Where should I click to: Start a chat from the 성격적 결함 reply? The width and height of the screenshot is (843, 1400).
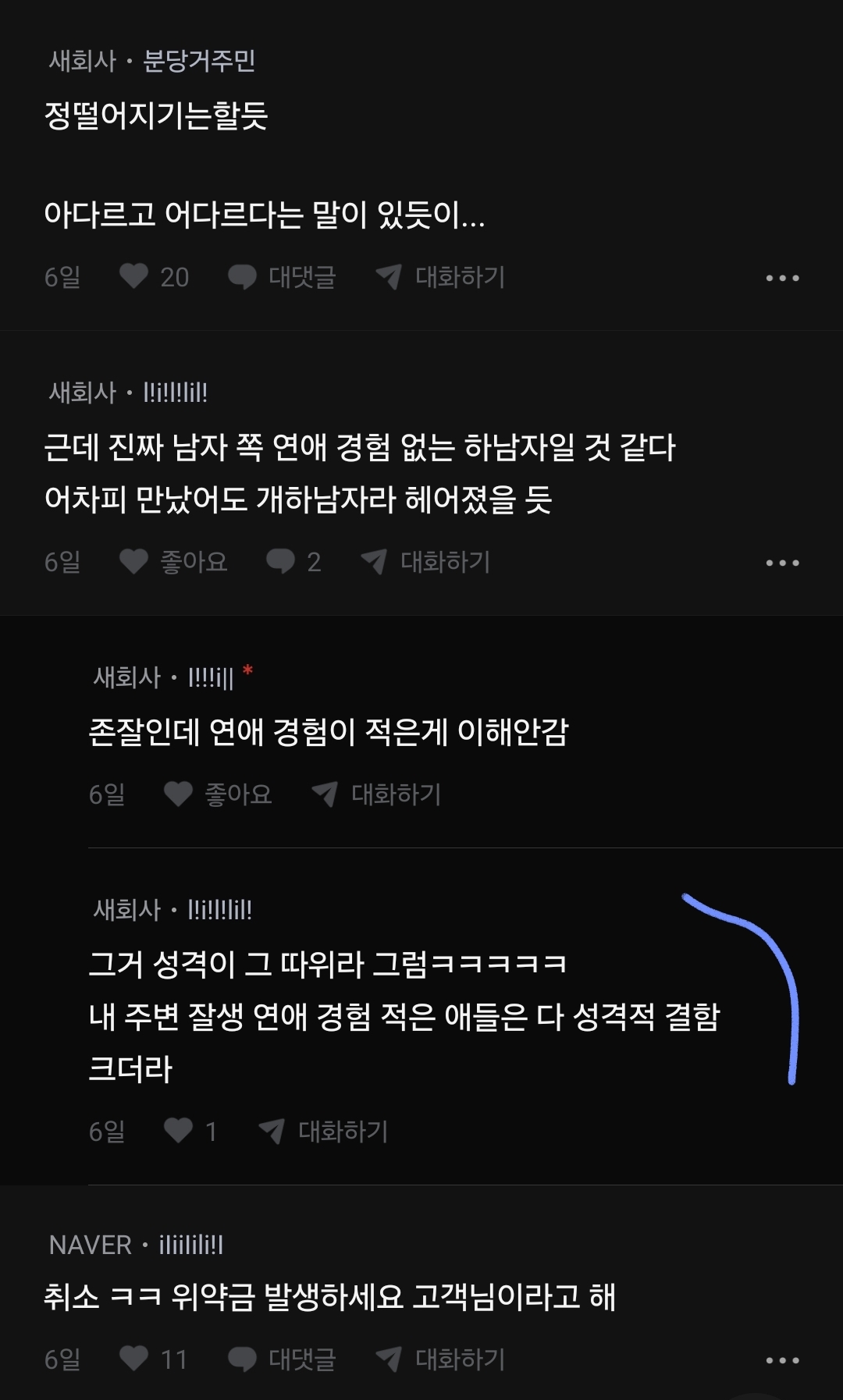click(x=324, y=1131)
